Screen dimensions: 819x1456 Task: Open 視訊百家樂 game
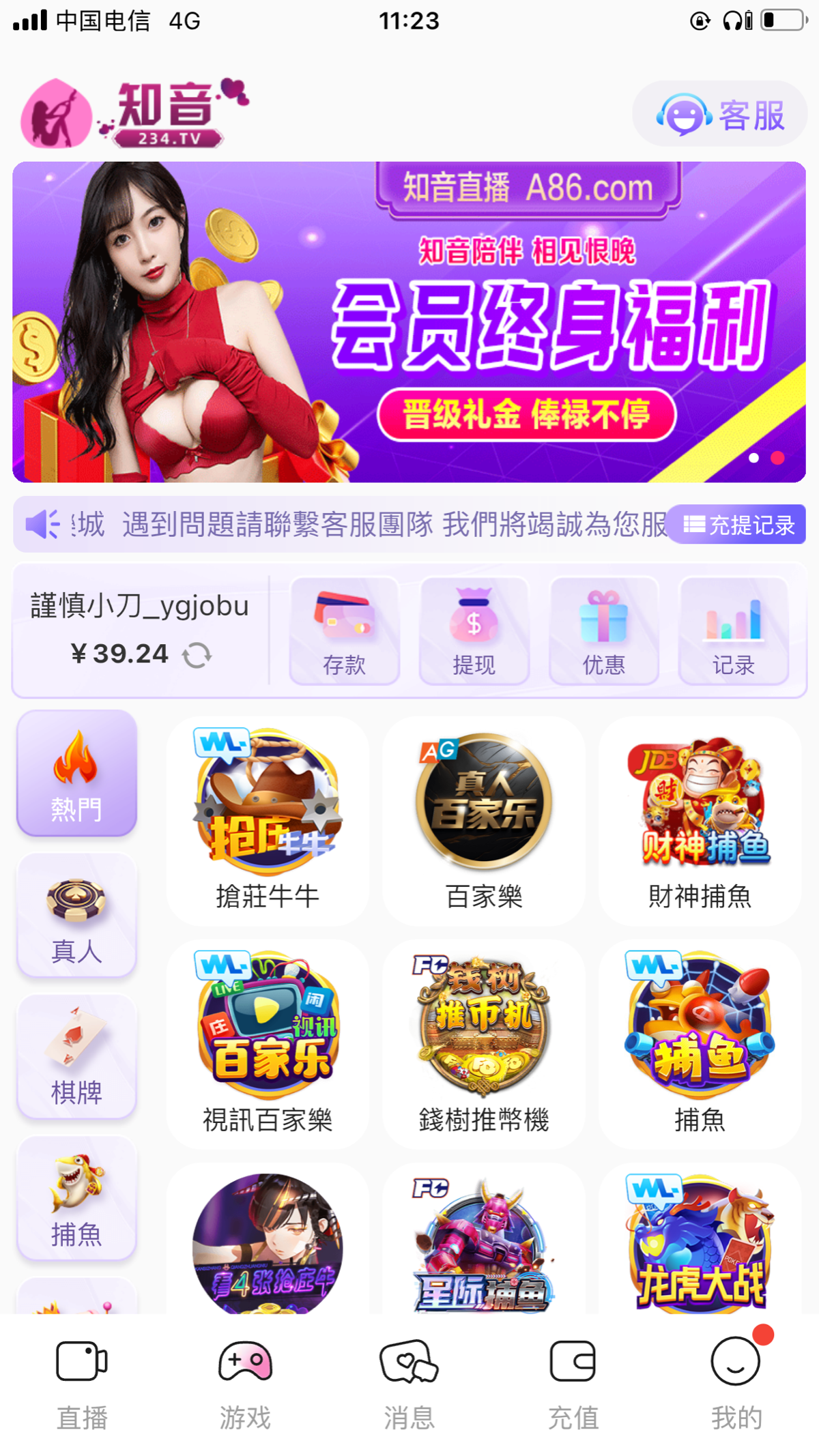point(268,1044)
